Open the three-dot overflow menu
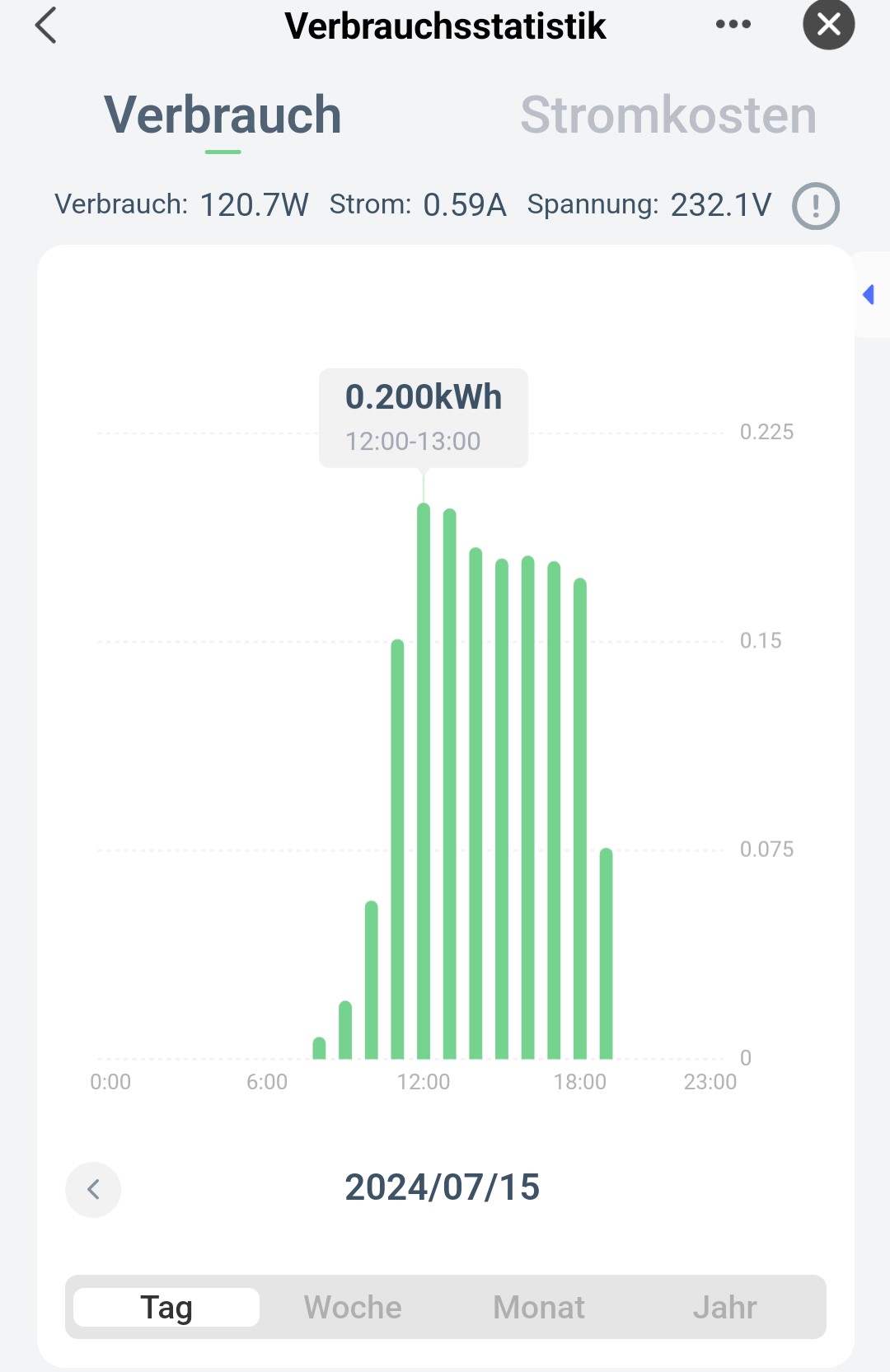 pos(733,25)
